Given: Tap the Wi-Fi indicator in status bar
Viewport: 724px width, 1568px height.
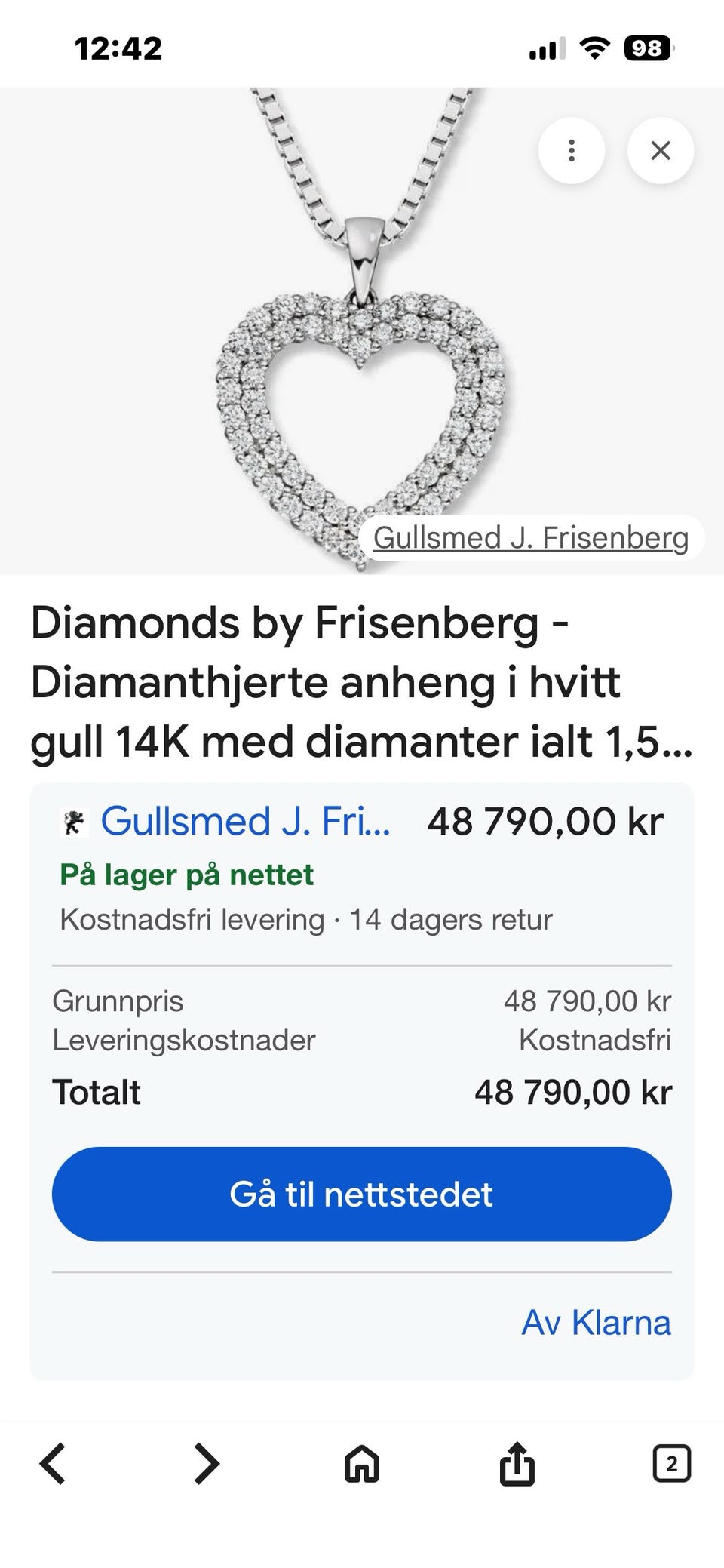Looking at the screenshot, I should [x=595, y=48].
